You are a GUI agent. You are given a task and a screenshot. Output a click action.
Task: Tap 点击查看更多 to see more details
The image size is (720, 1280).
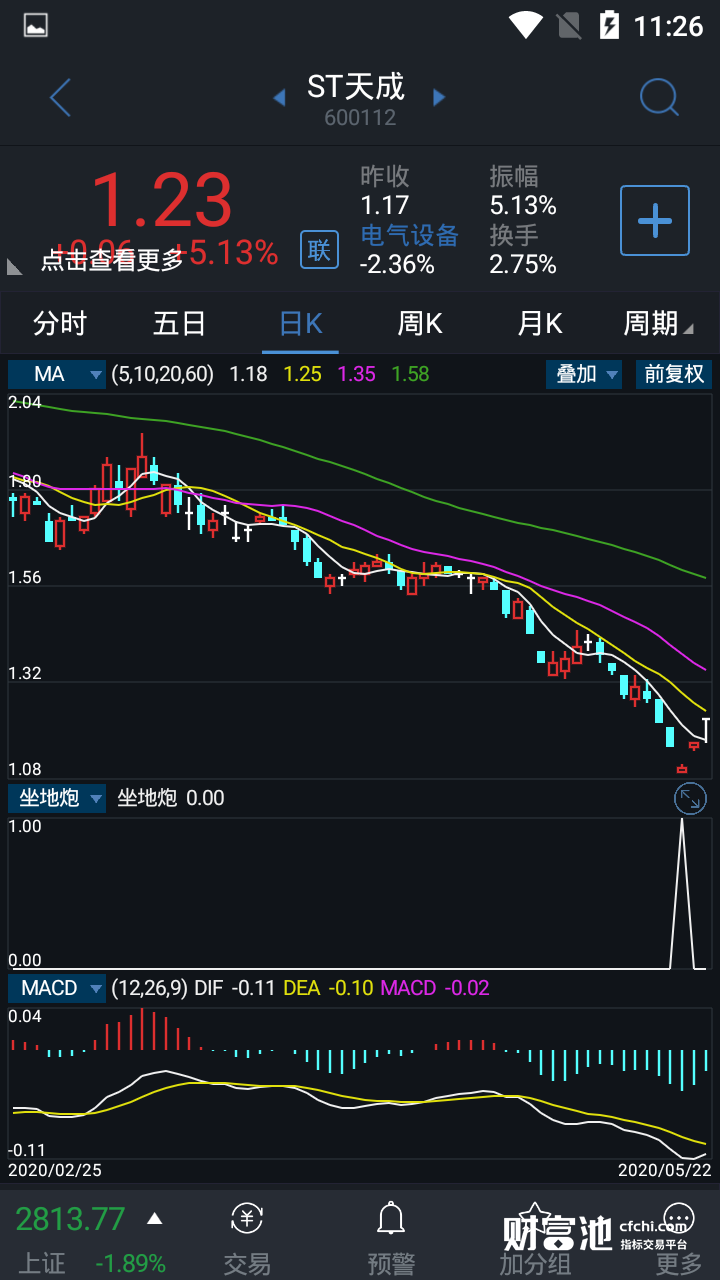[112, 260]
